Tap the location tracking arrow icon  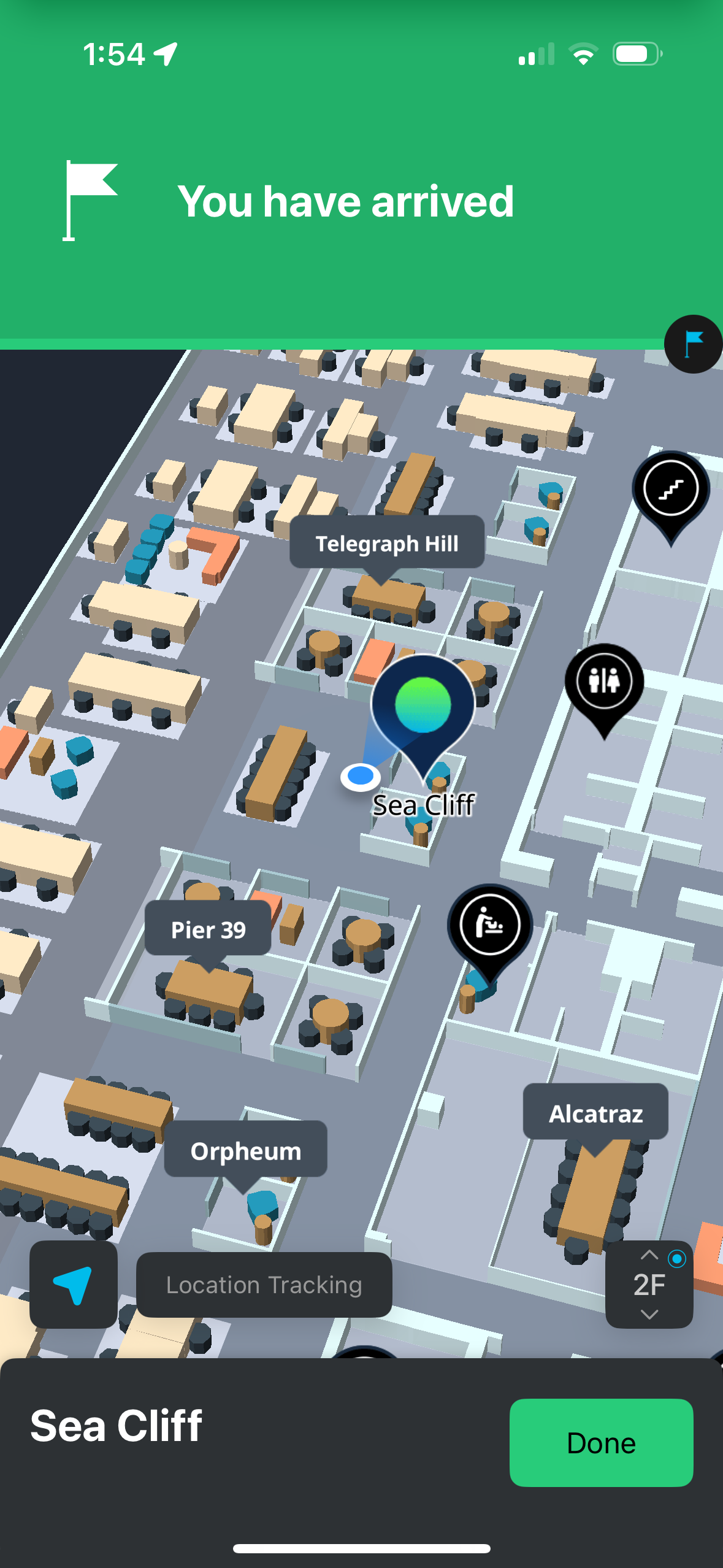(x=73, y=1285)
